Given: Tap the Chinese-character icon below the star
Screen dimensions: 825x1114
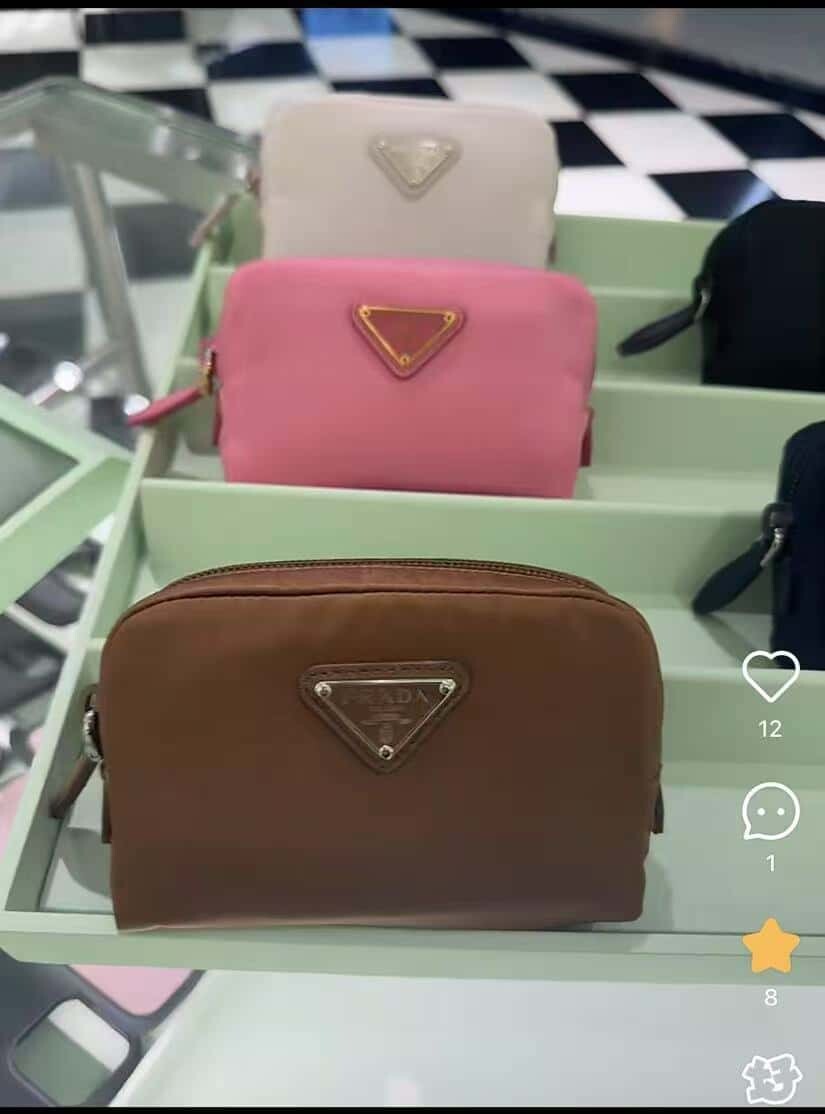Looking at the screenshot, I should [x=772, y=1080].
